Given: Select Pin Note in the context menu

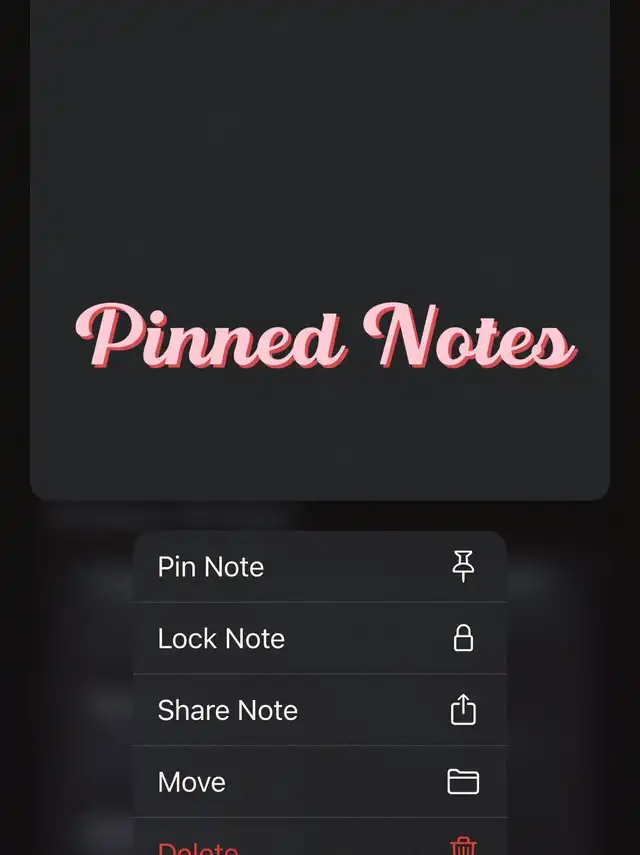Looking at the screenshot, I should pos(318,567).
